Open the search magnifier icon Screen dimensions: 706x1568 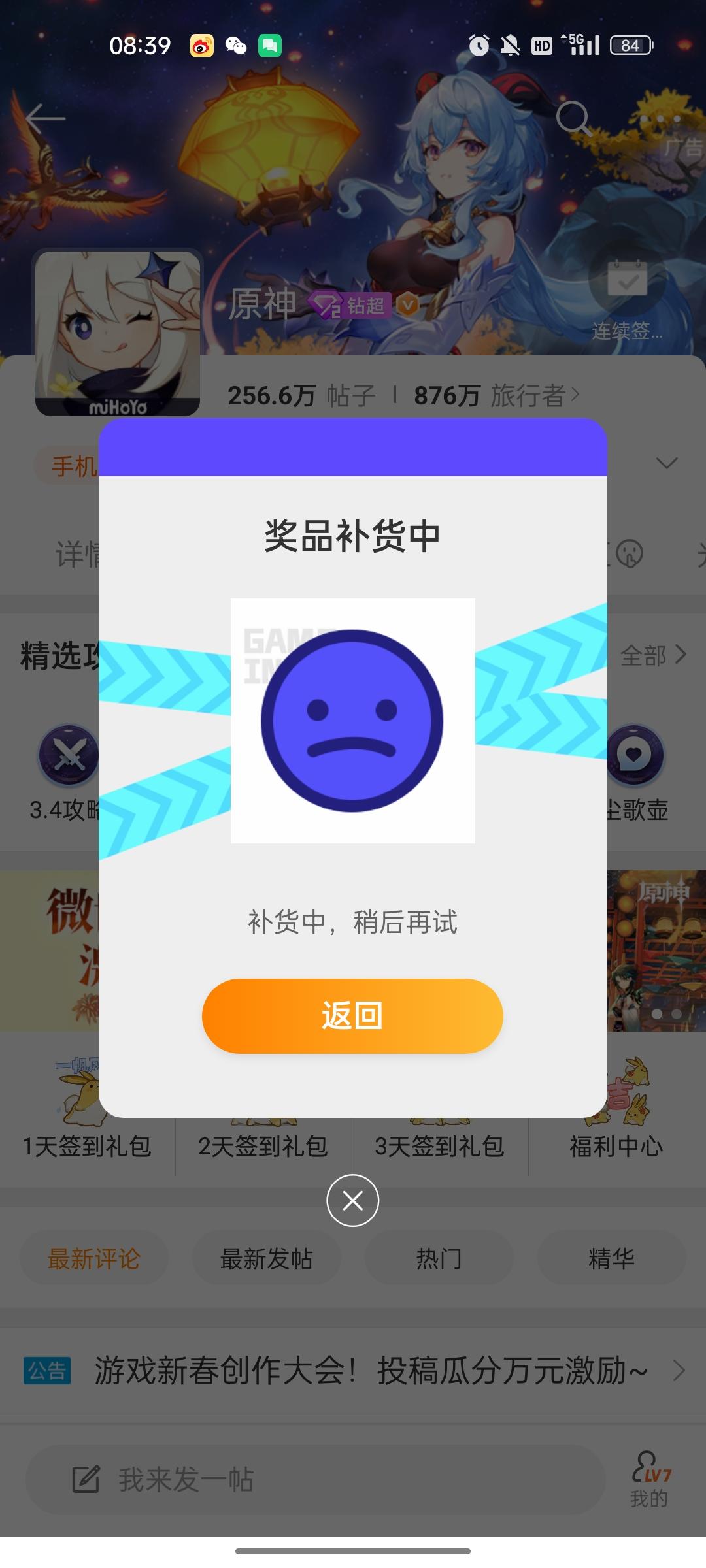pos(573,118)
